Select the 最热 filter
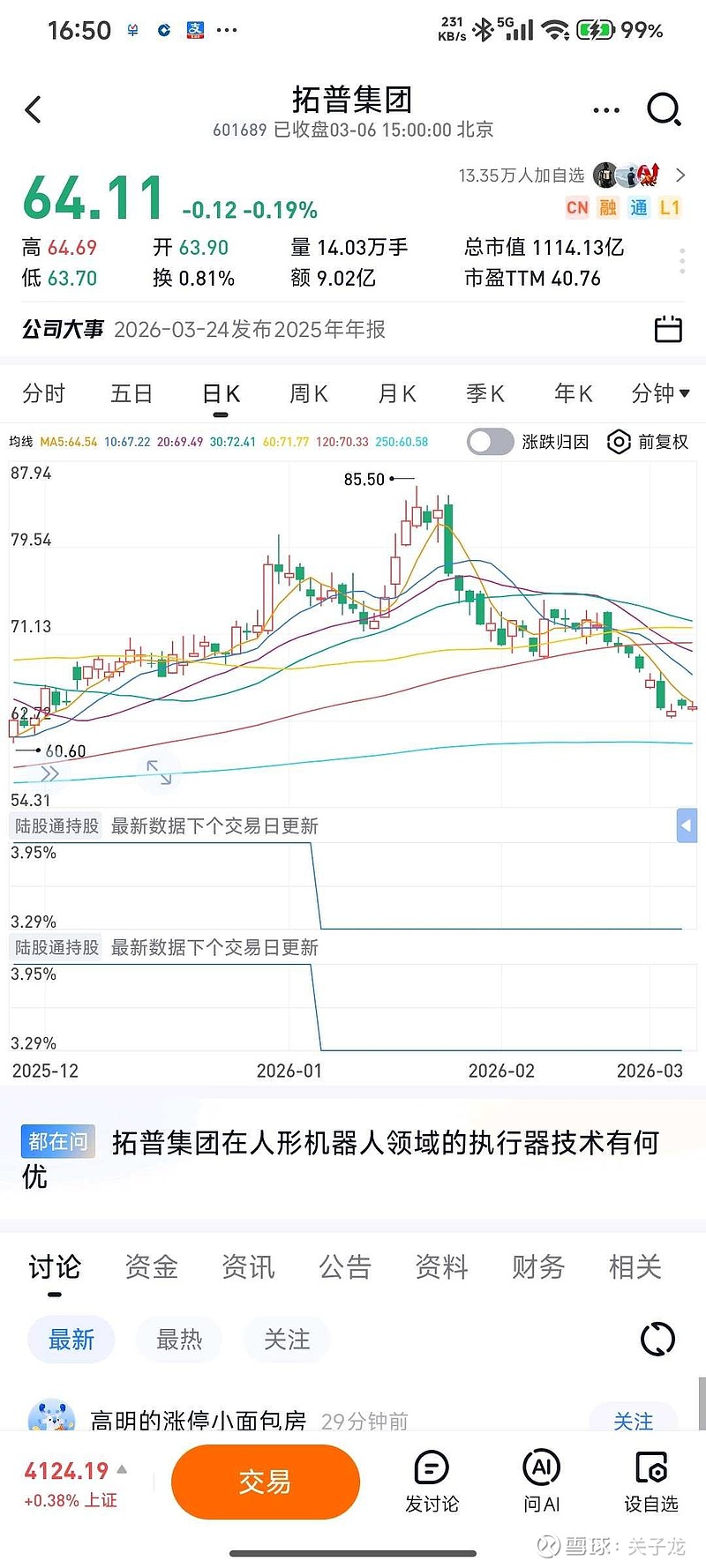Viewport: 706px width, 1568px height. point(178,1340)
